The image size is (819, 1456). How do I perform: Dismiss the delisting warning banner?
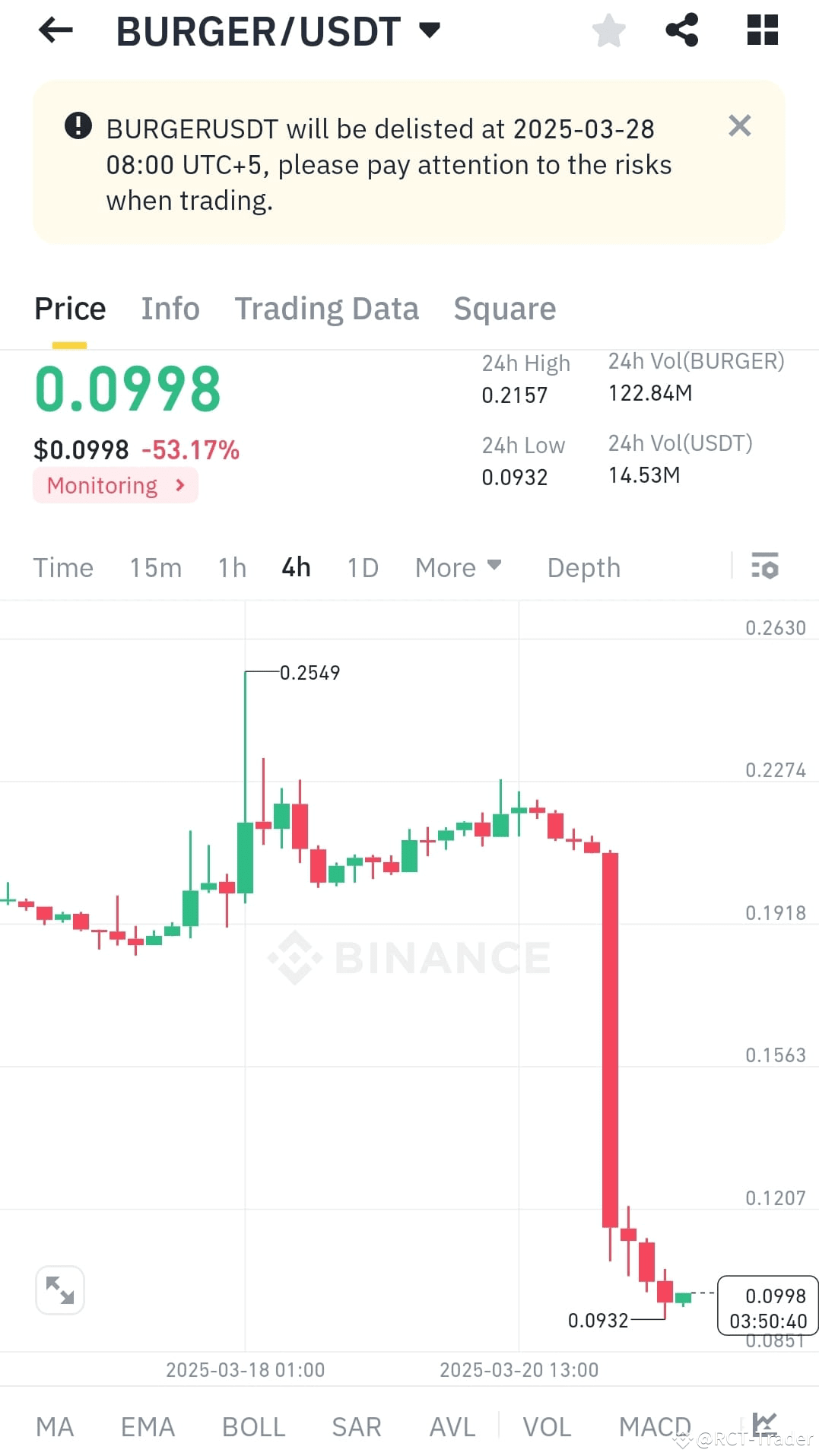(739, 125)
